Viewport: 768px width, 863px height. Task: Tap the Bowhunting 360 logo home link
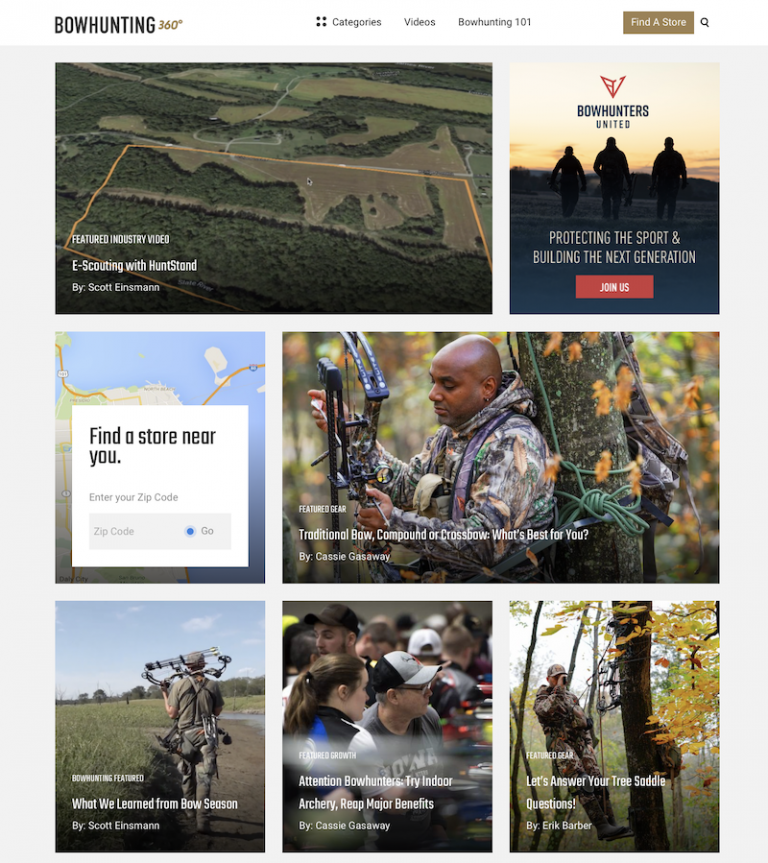tap(119, 23)
